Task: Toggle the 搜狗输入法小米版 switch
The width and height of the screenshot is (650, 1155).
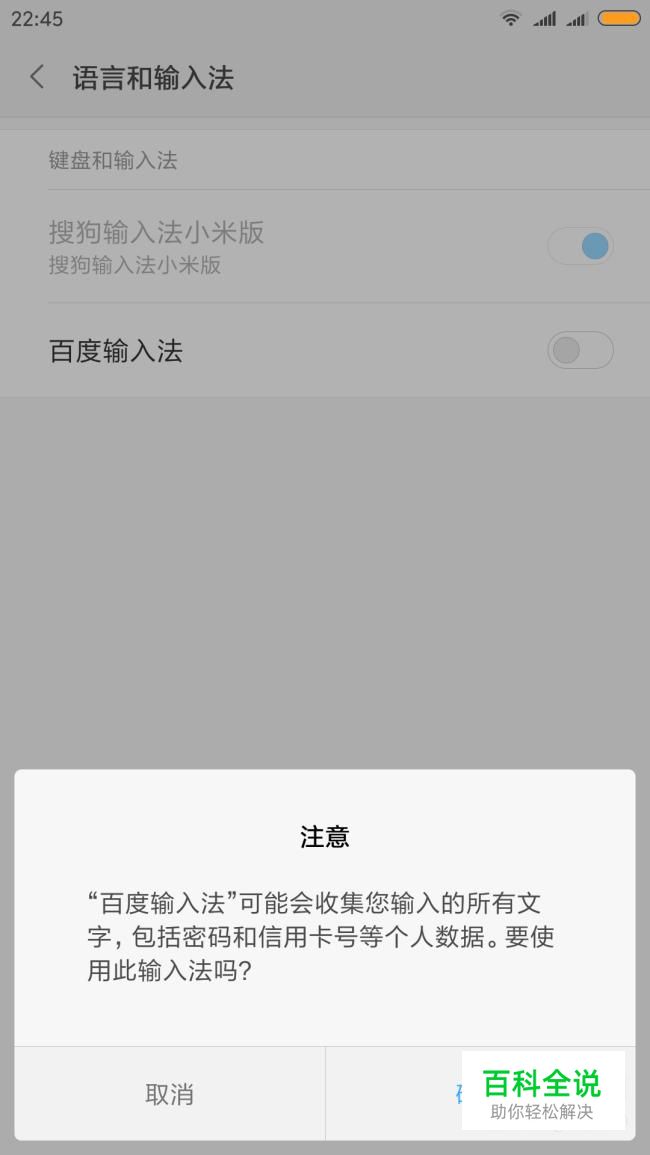Action: (580, 246)
